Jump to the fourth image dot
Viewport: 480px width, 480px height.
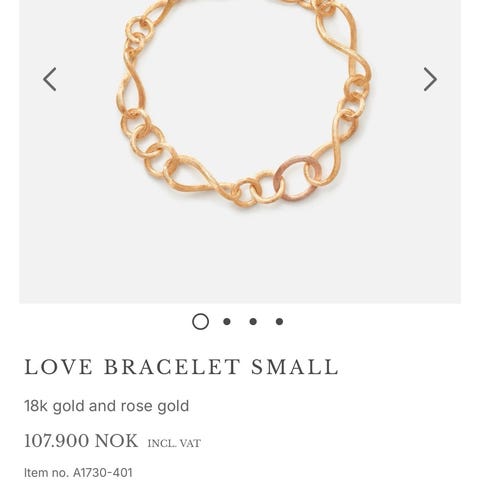click(x=279, y=322)
